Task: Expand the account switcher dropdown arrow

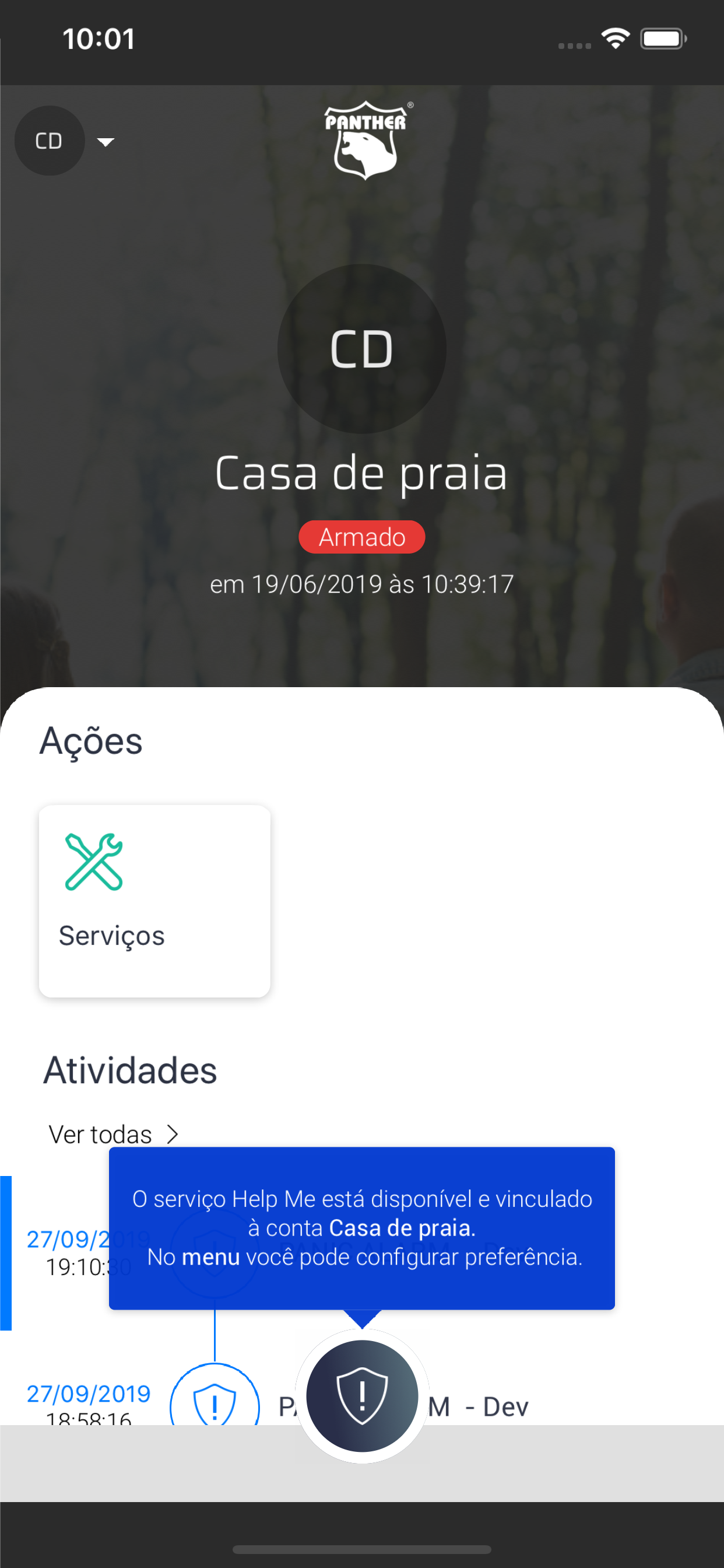Action: pyautogui.click(x=106, y=142)
